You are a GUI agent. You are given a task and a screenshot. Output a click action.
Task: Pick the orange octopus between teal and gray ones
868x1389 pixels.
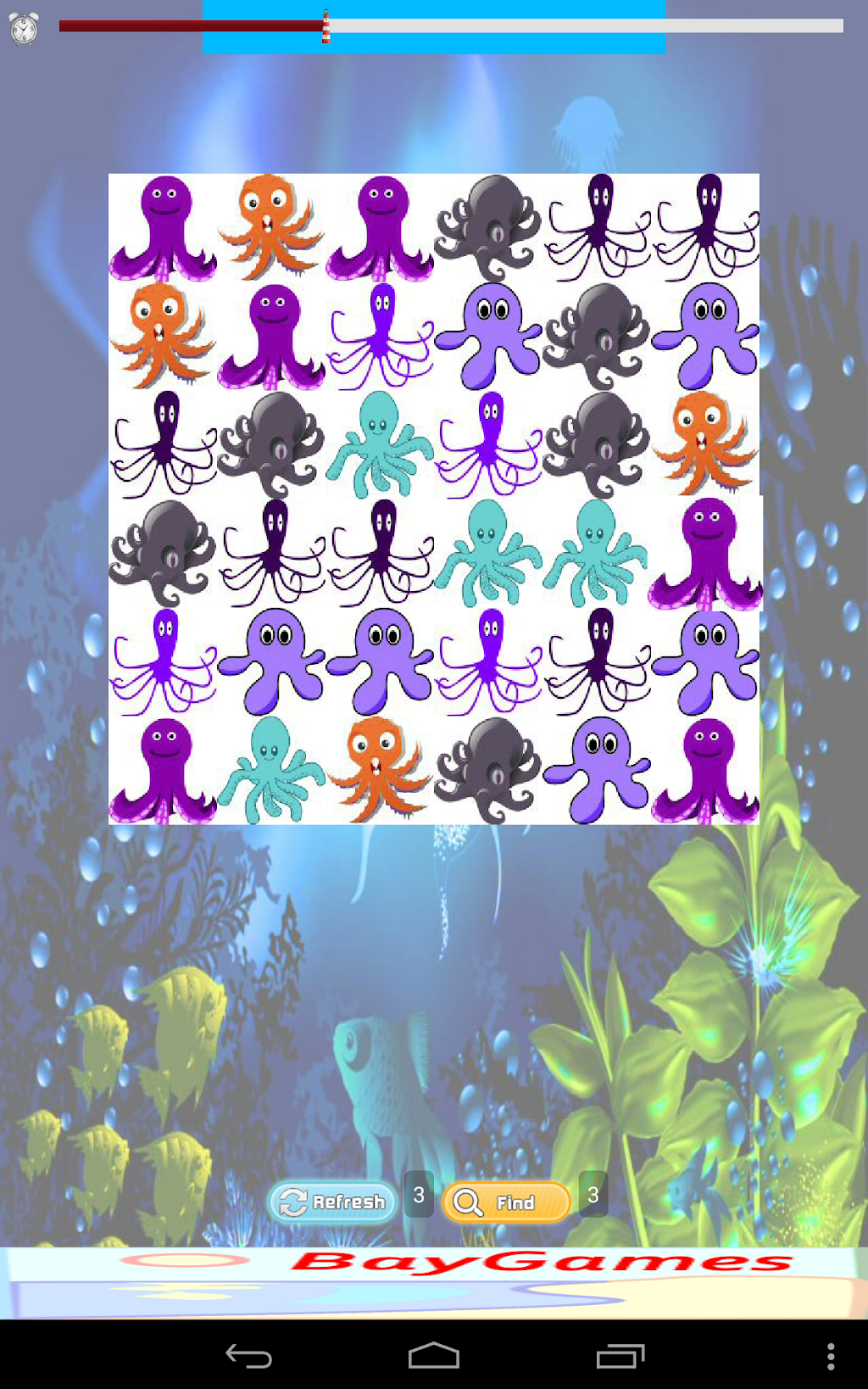click(x=379, y=770)
